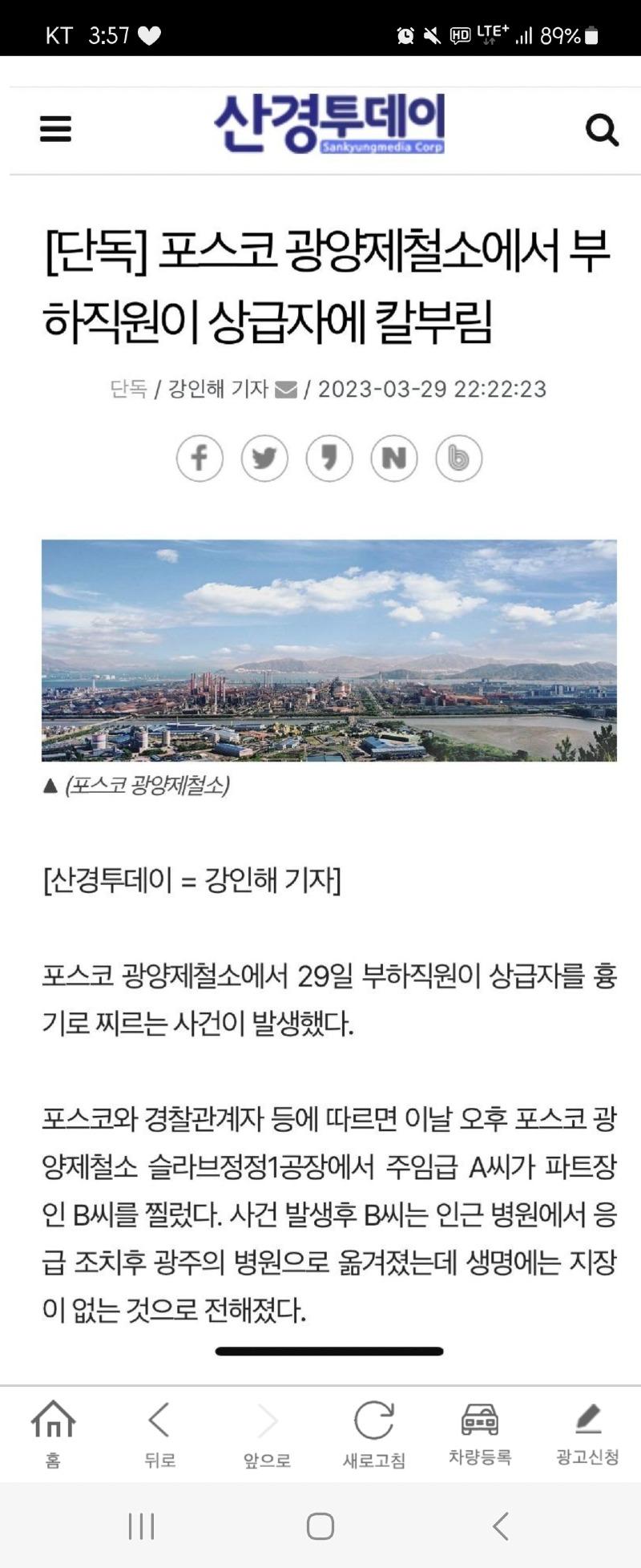This screenshot has width=641, height=1568.
Task: Open the hamburger menu
Action: coord(55,128)
